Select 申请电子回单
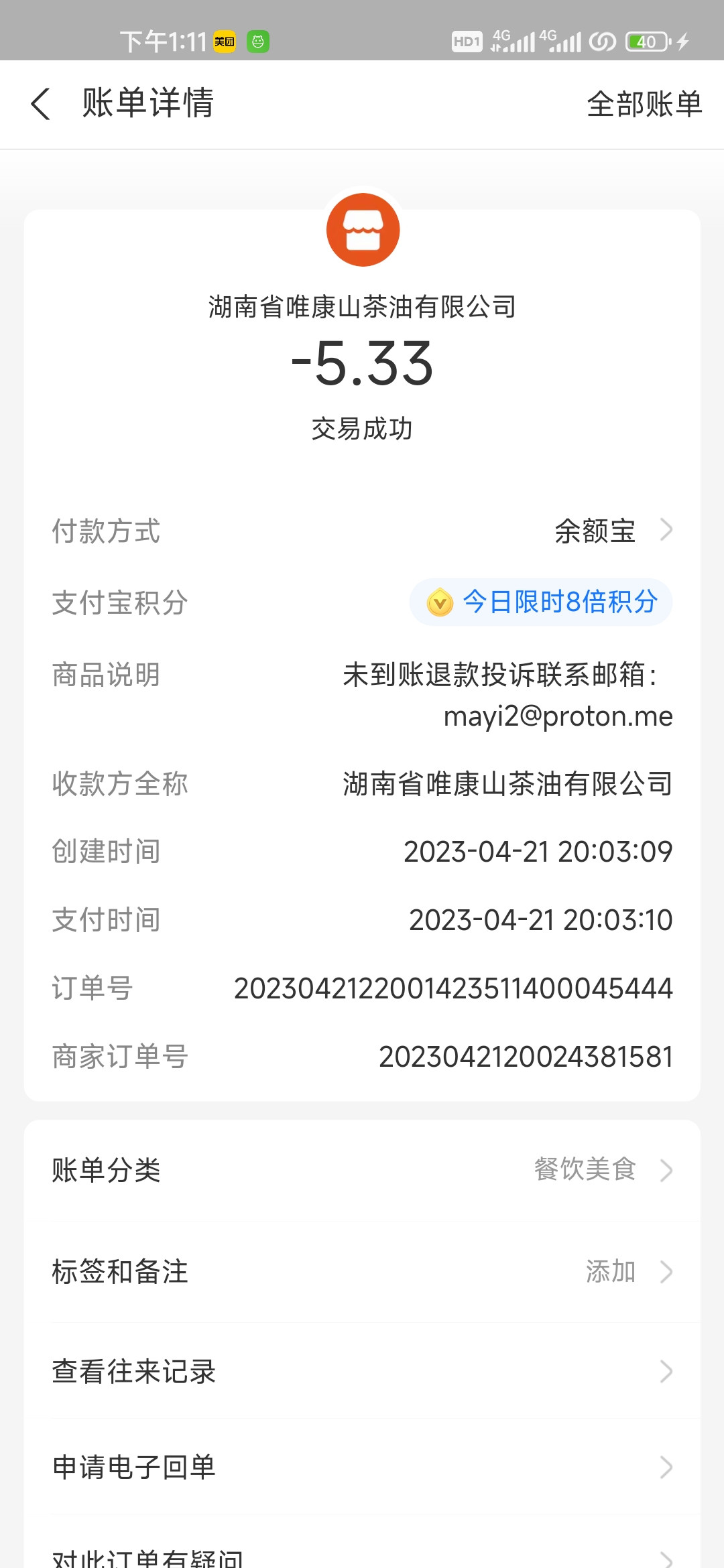724x1568 pixels. 362,1467
